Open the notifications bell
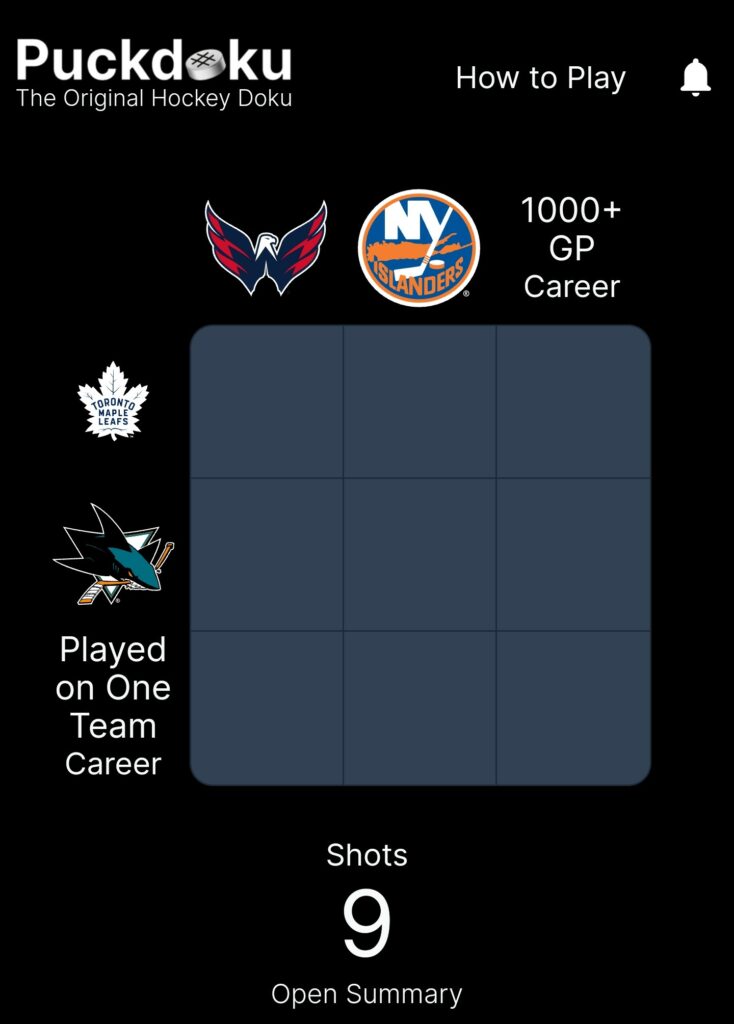This screenshot has height=1024, width=734. (695, 78)
